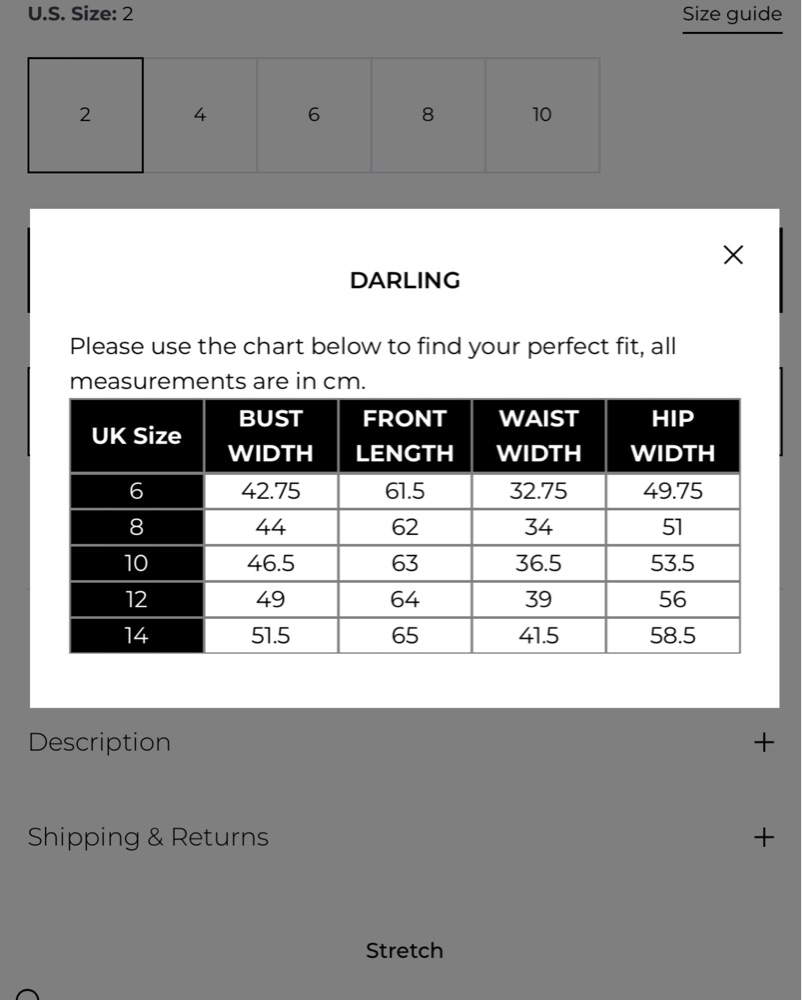Image resolution: width=802 pixels, height=1000 pixels.
Task: Choose U.S. size 4
Action: [x=200, y=115]
